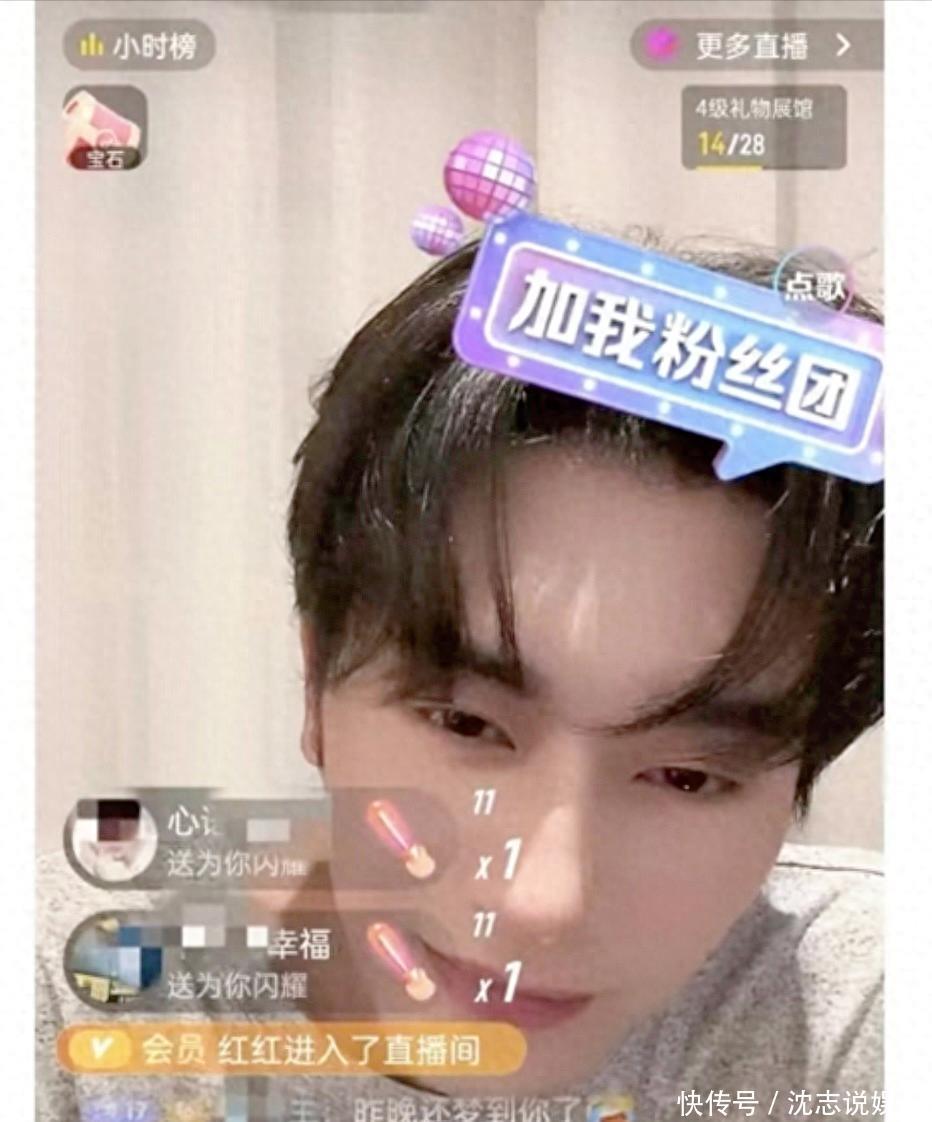Open the 小时榜 hourly ranking

pos(139,46)
